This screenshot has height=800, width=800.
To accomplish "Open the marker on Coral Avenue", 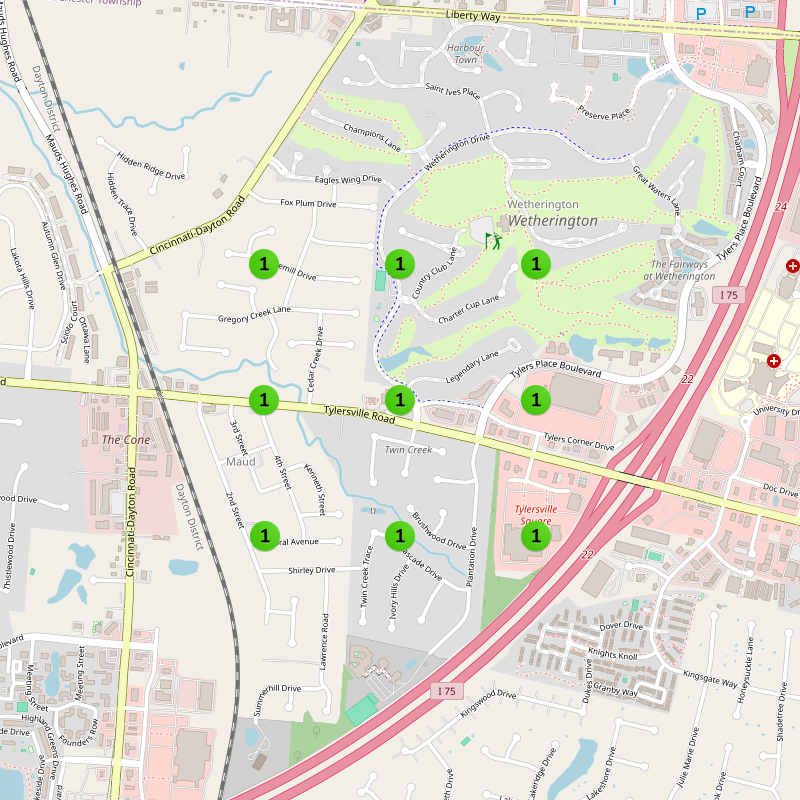I will click(x=264, y=536).
